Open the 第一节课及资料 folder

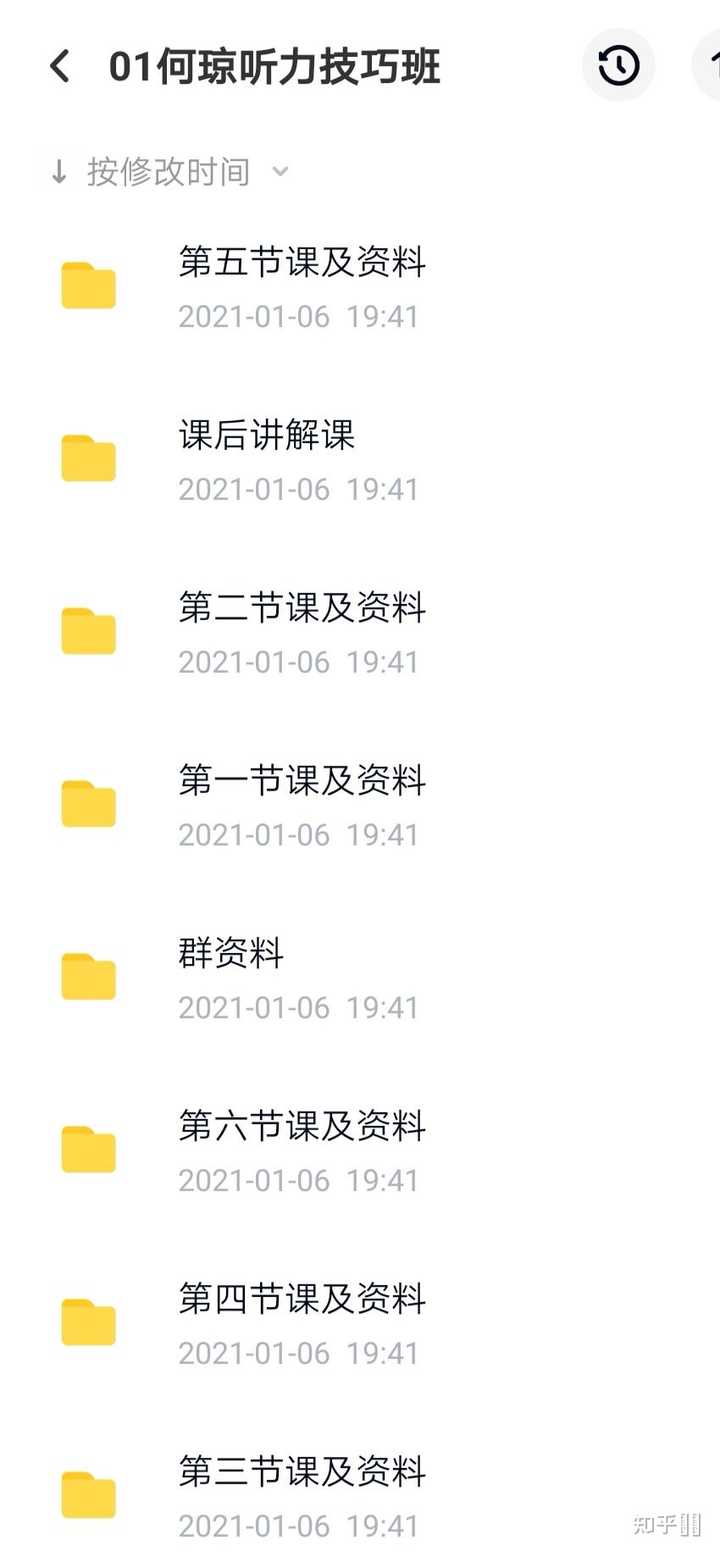pyautogui.click(x=360, y=805)
